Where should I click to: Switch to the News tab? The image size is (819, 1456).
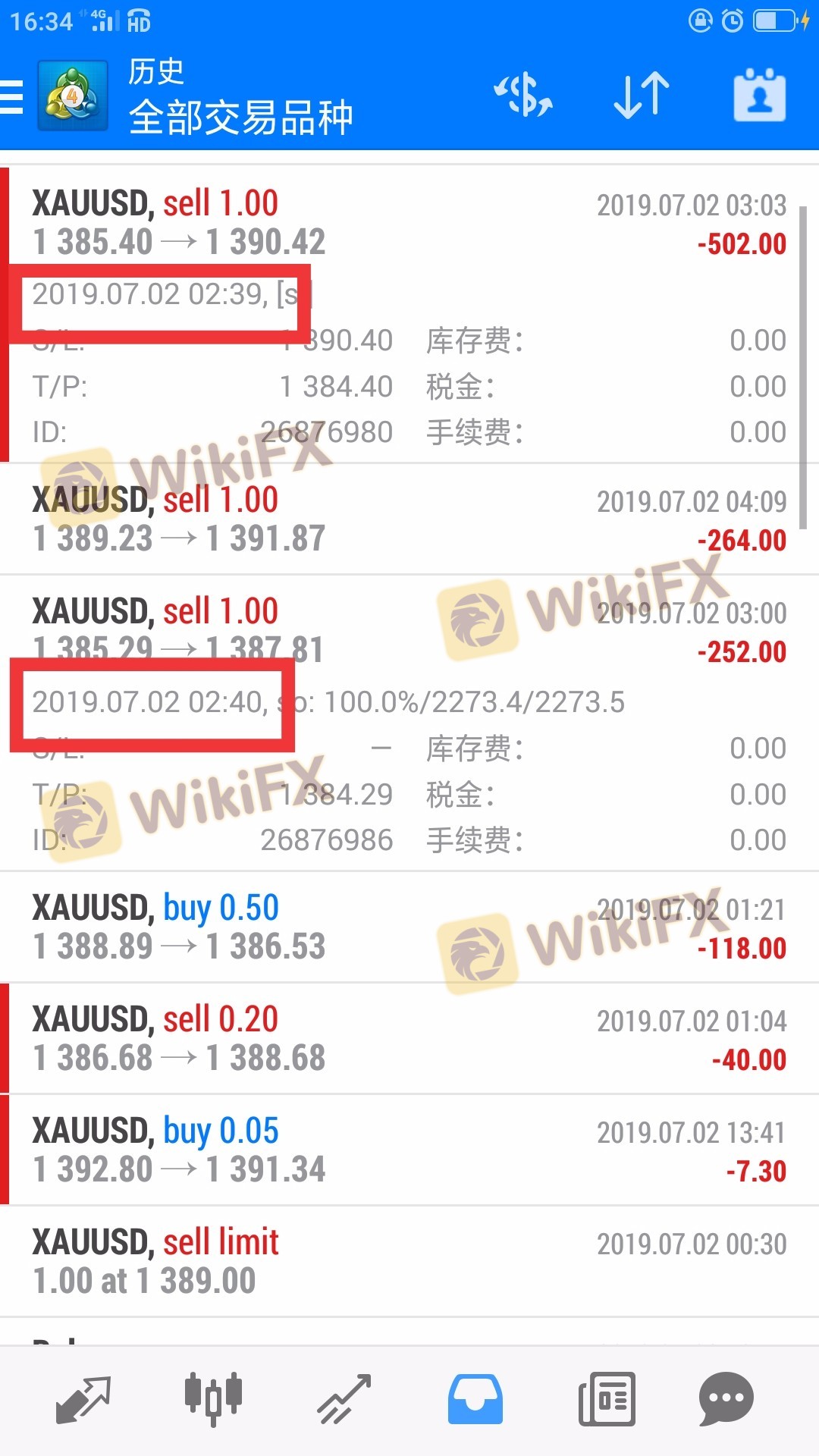607,1399
